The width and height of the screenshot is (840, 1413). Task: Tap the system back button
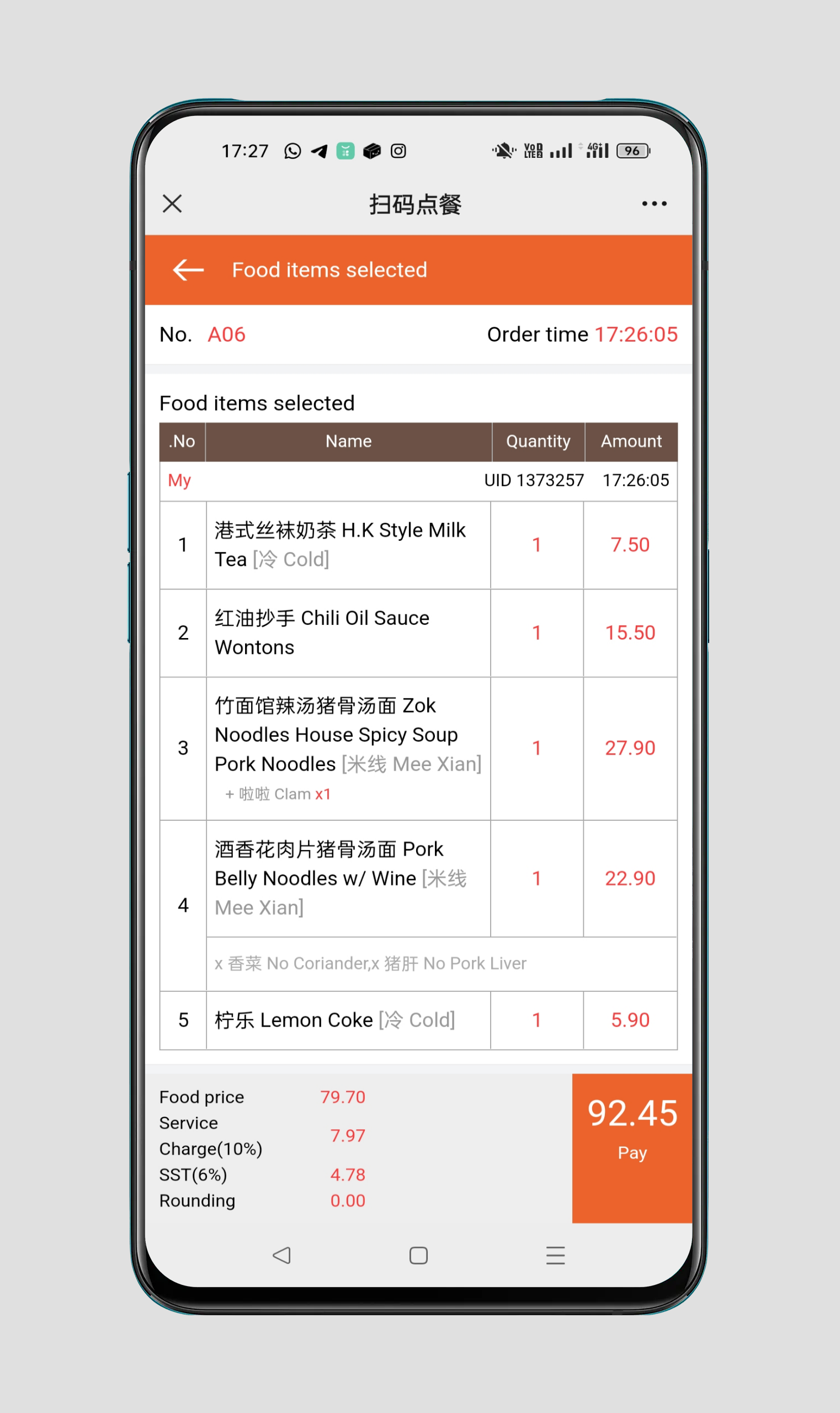(281, 1255)
